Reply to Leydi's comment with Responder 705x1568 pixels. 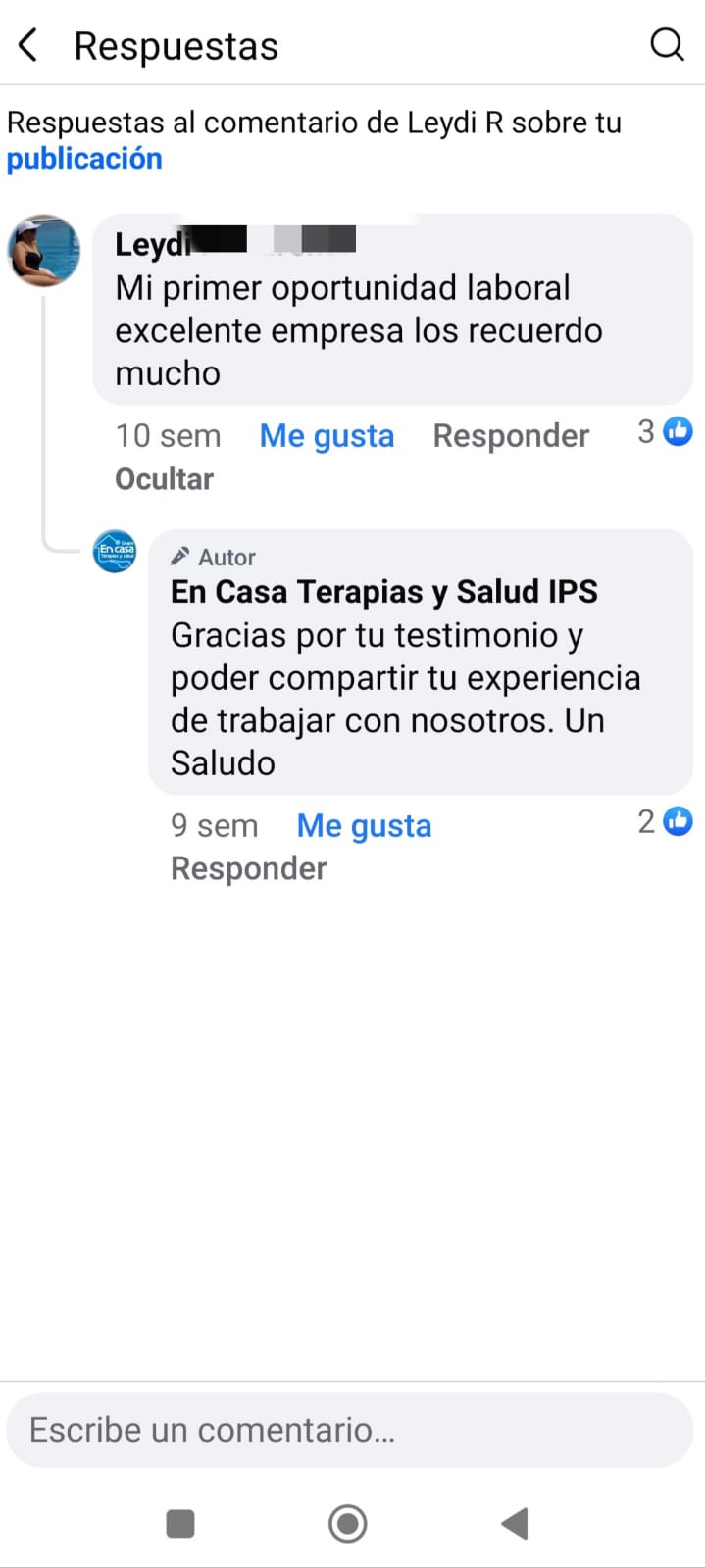pyautogui.click(x=511, y=436)
